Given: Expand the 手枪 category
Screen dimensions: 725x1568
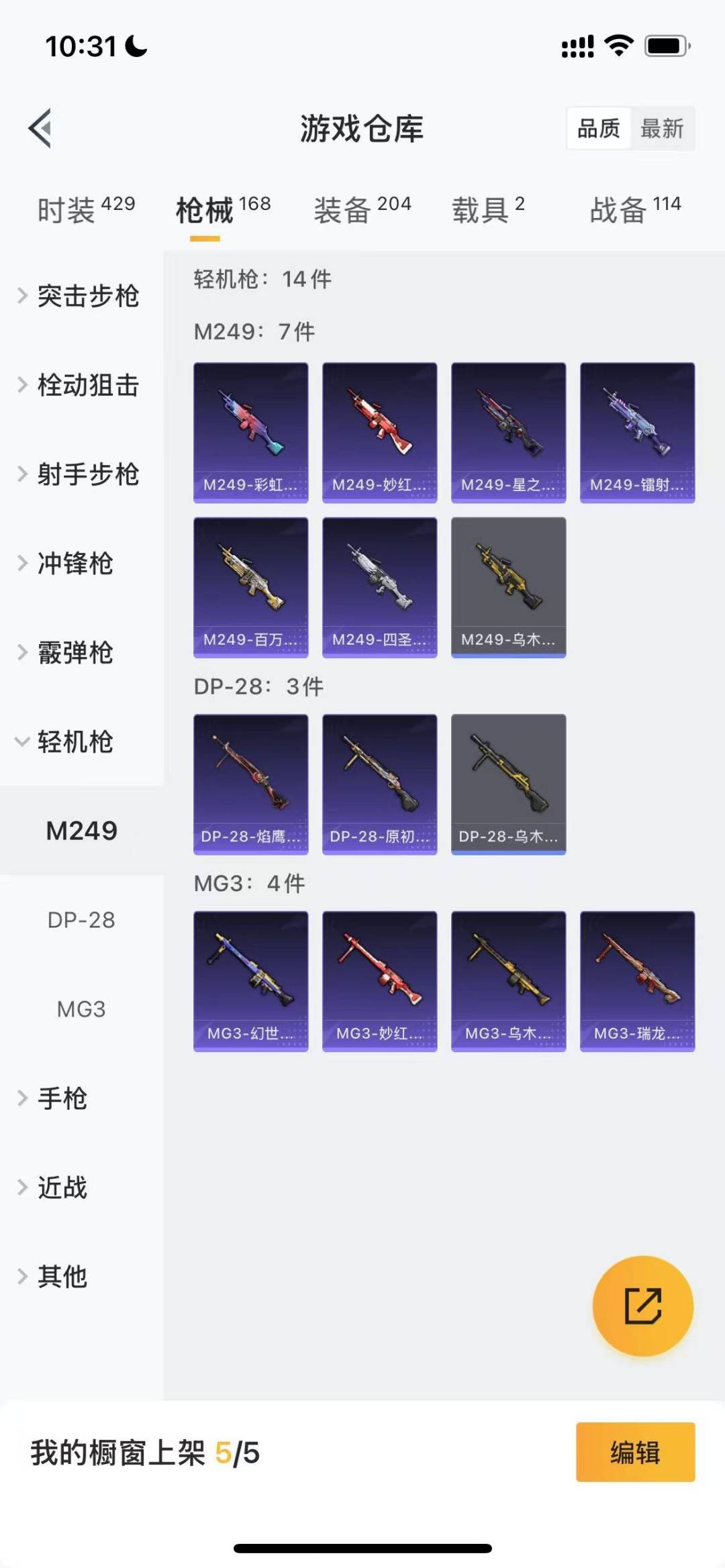Looking at the screenshot, I should [81, 1098].
